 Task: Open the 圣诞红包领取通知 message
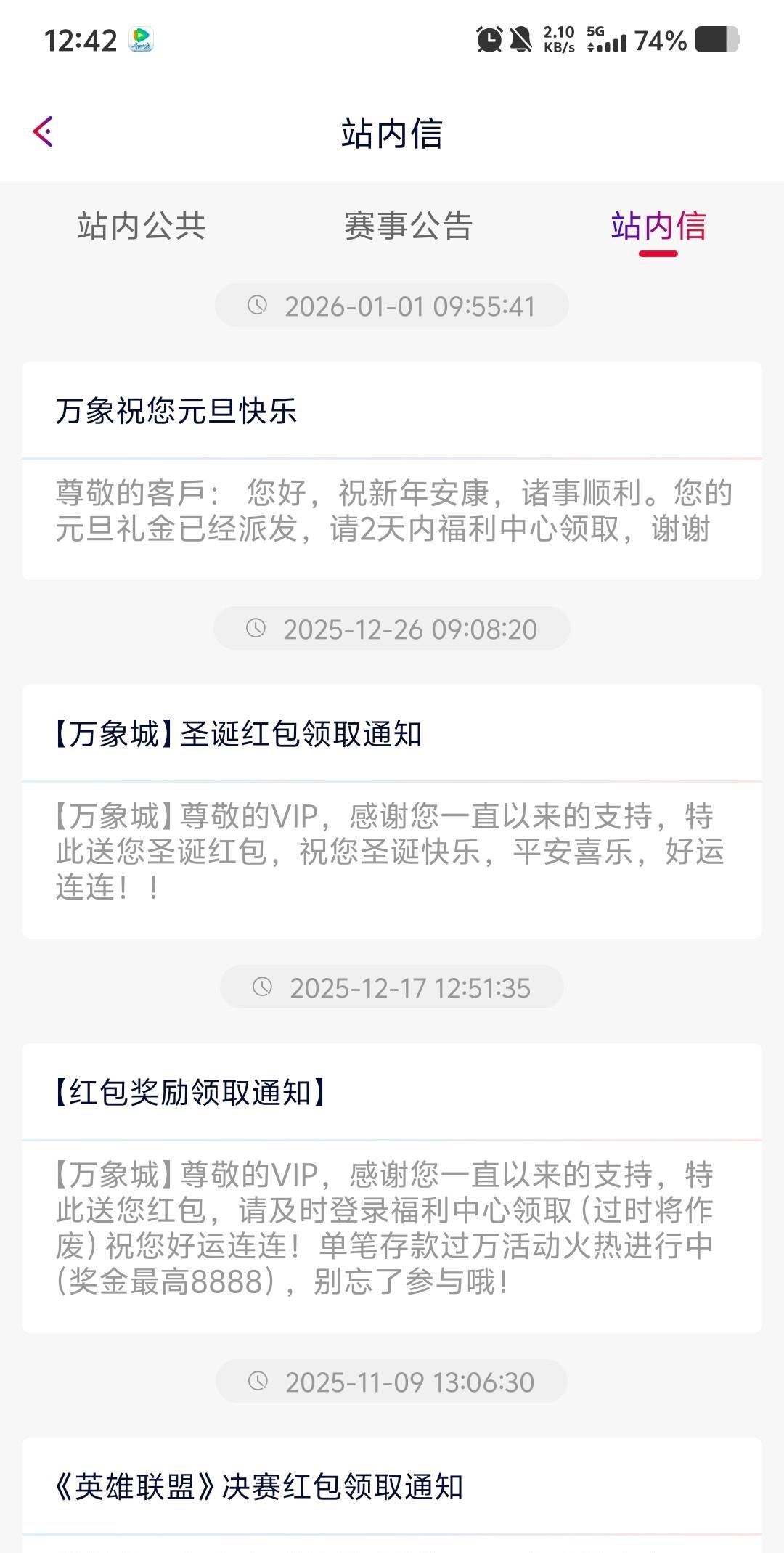tap(392, 810)
